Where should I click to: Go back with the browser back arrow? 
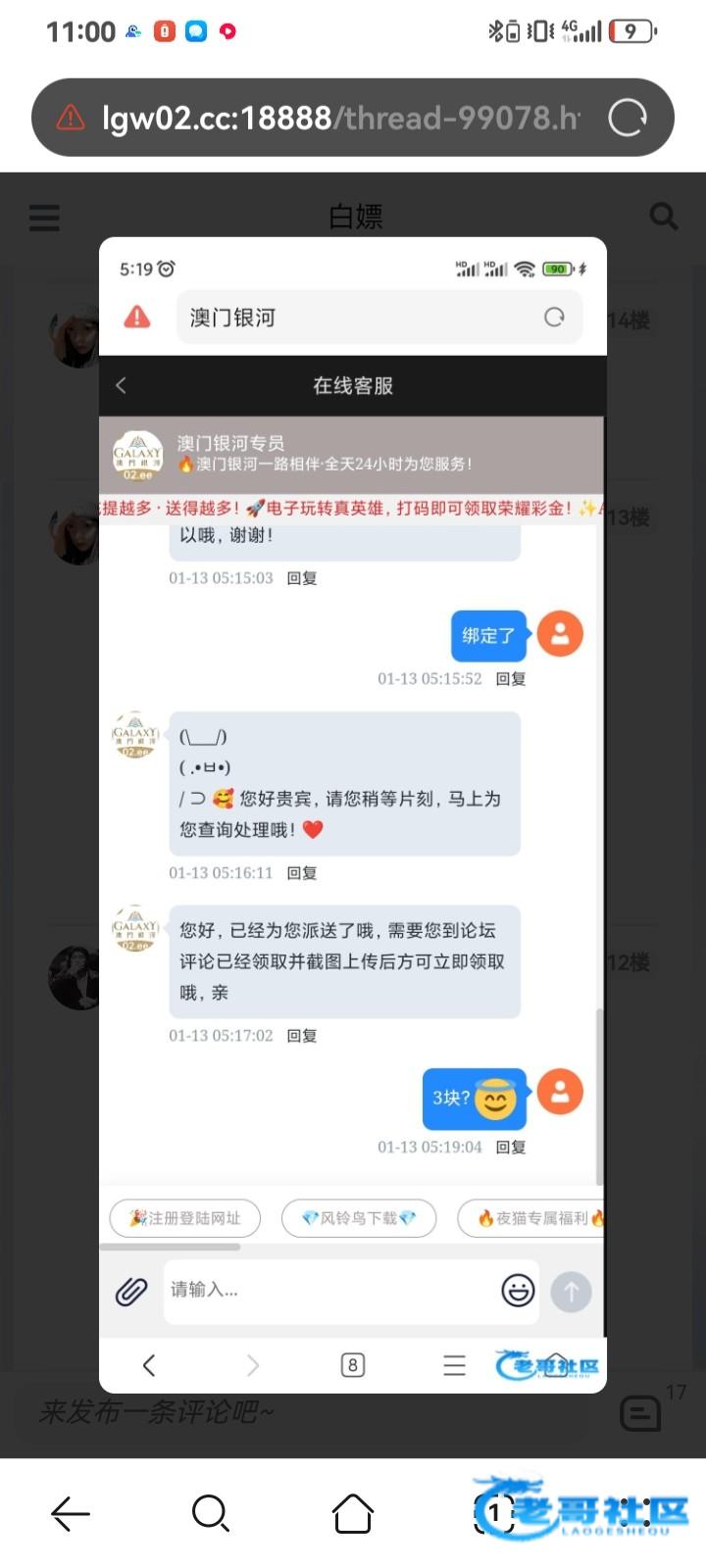[x=71, y=1513]
